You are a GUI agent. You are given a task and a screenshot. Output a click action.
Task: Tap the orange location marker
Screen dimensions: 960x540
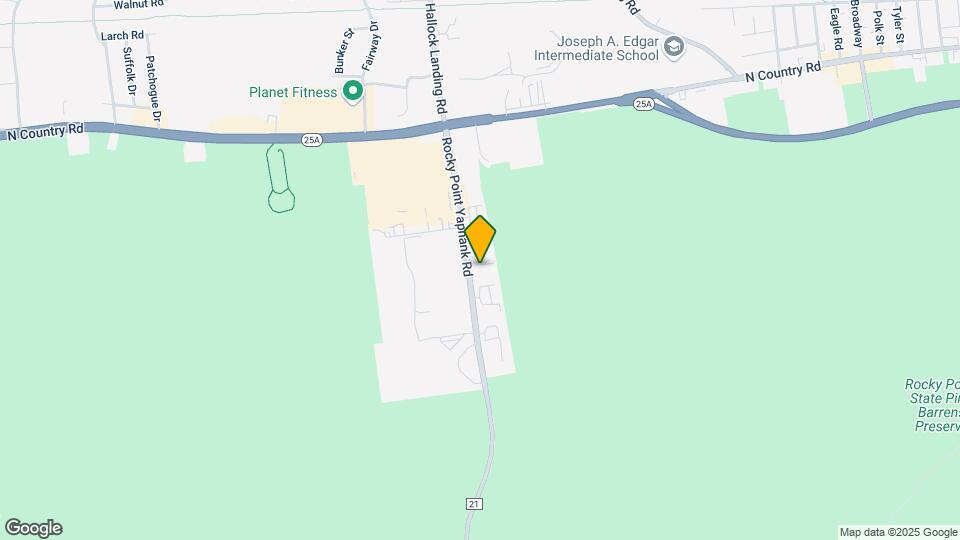(x=481, y=238)
